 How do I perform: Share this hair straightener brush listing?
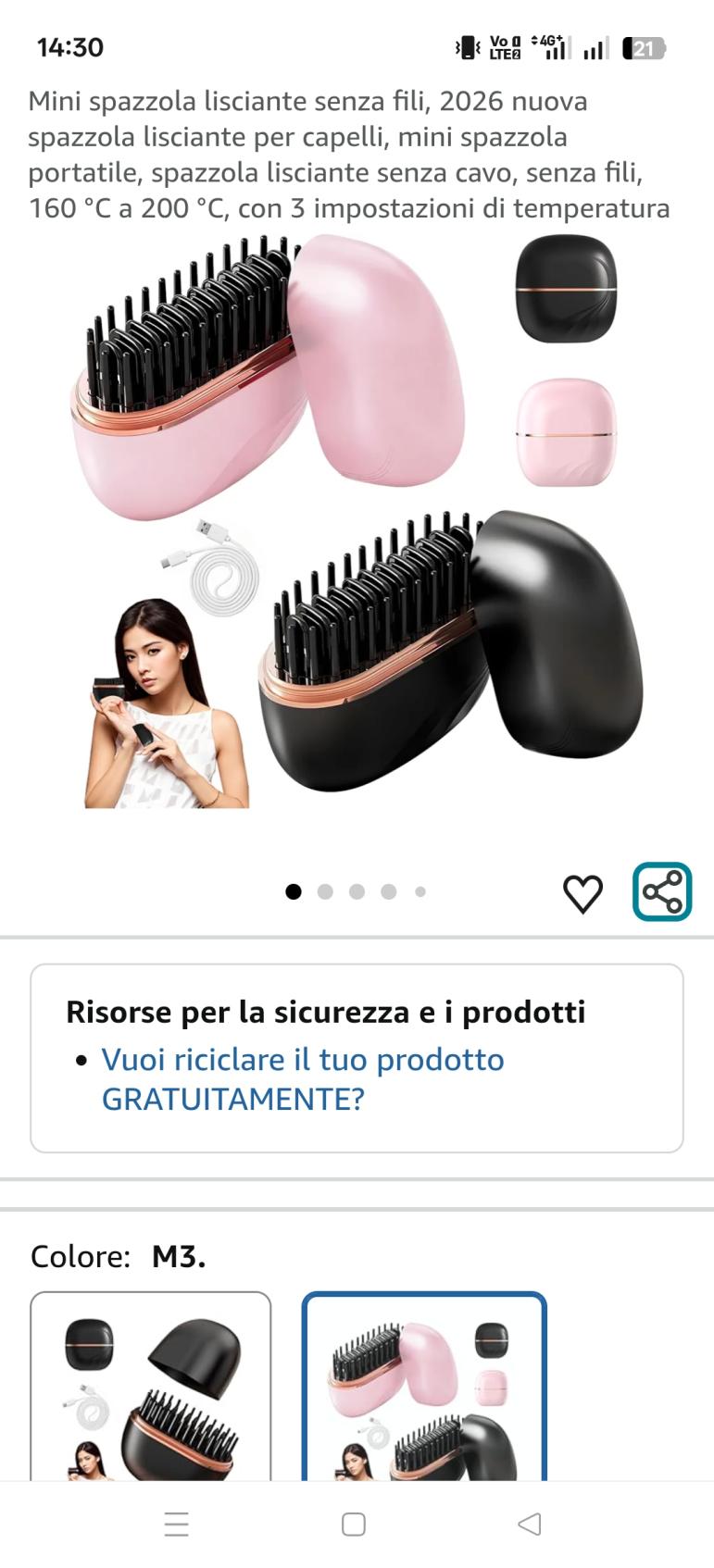pos(662,891)
